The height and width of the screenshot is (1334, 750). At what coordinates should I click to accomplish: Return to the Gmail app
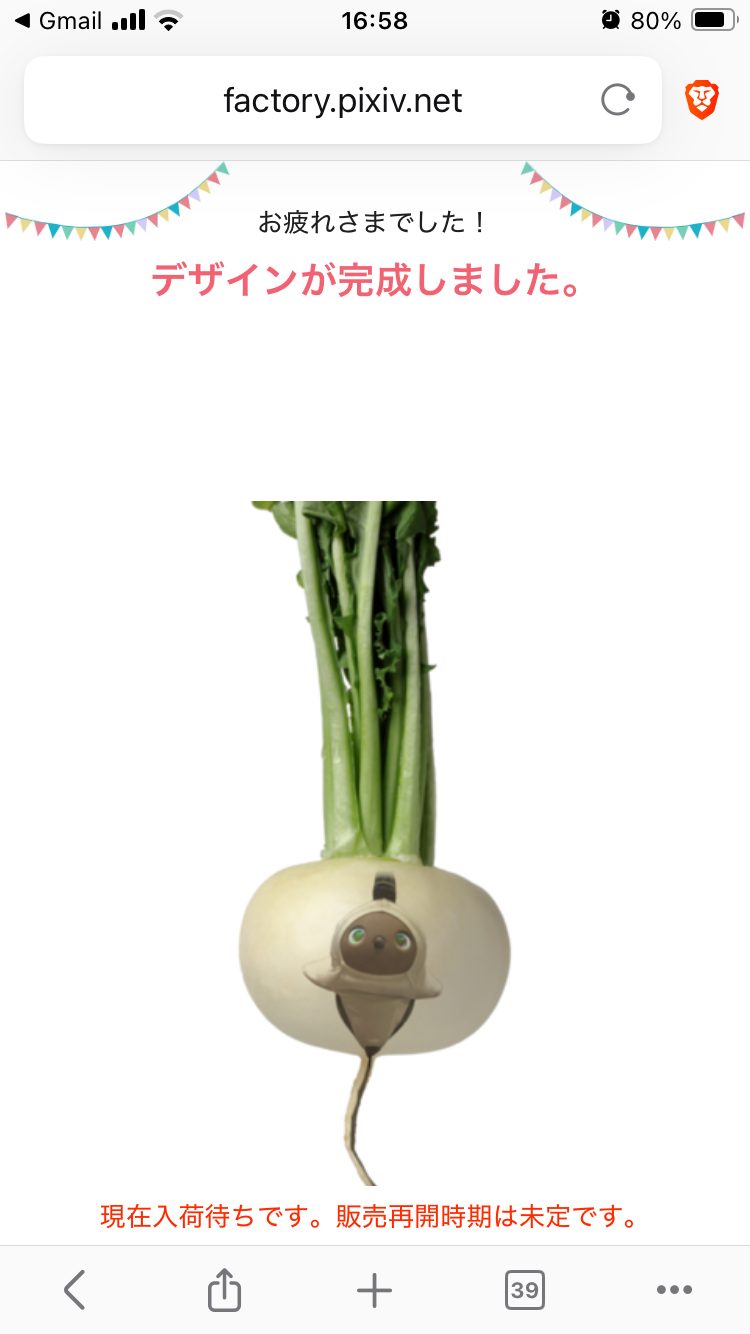58,20
